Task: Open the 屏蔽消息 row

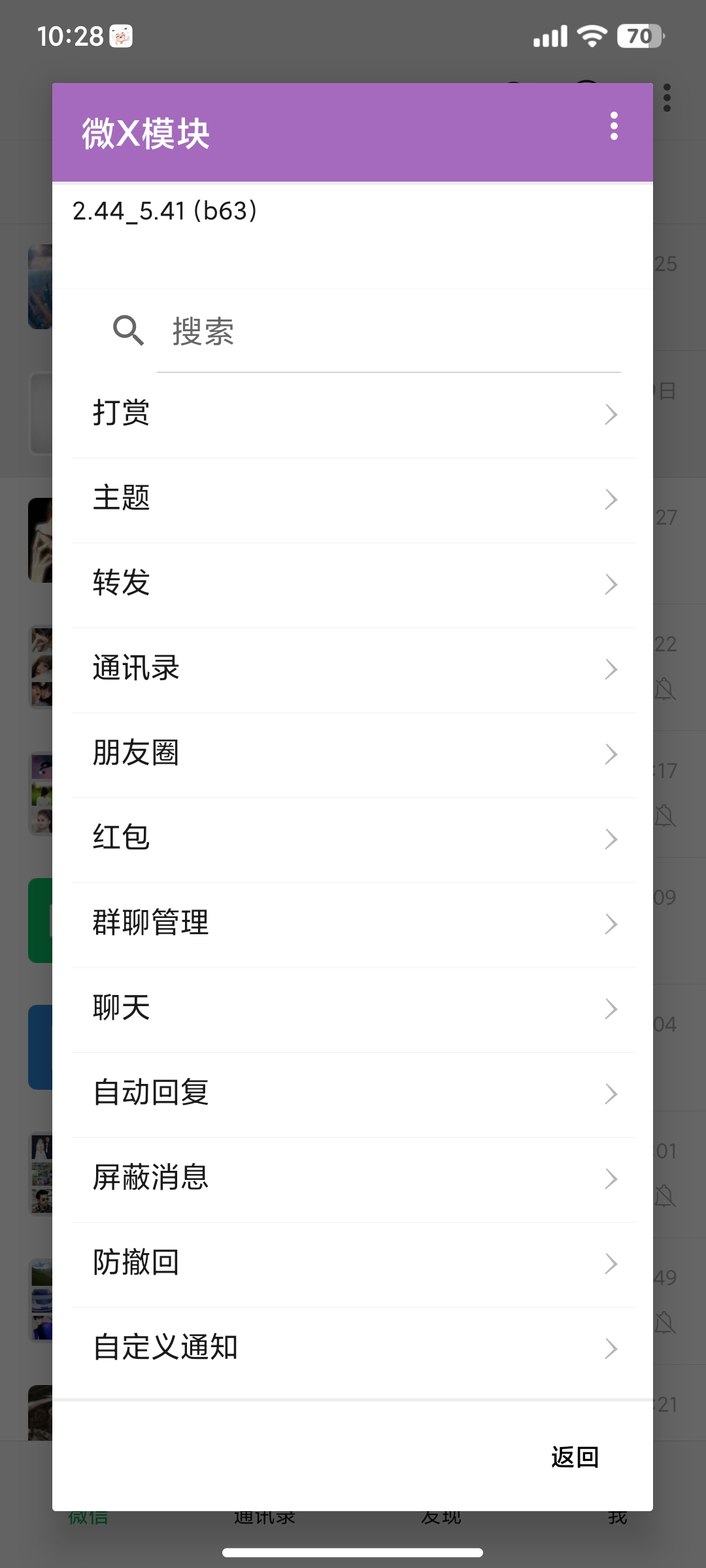Action: pyautogui.click(x=353, y=1179)
